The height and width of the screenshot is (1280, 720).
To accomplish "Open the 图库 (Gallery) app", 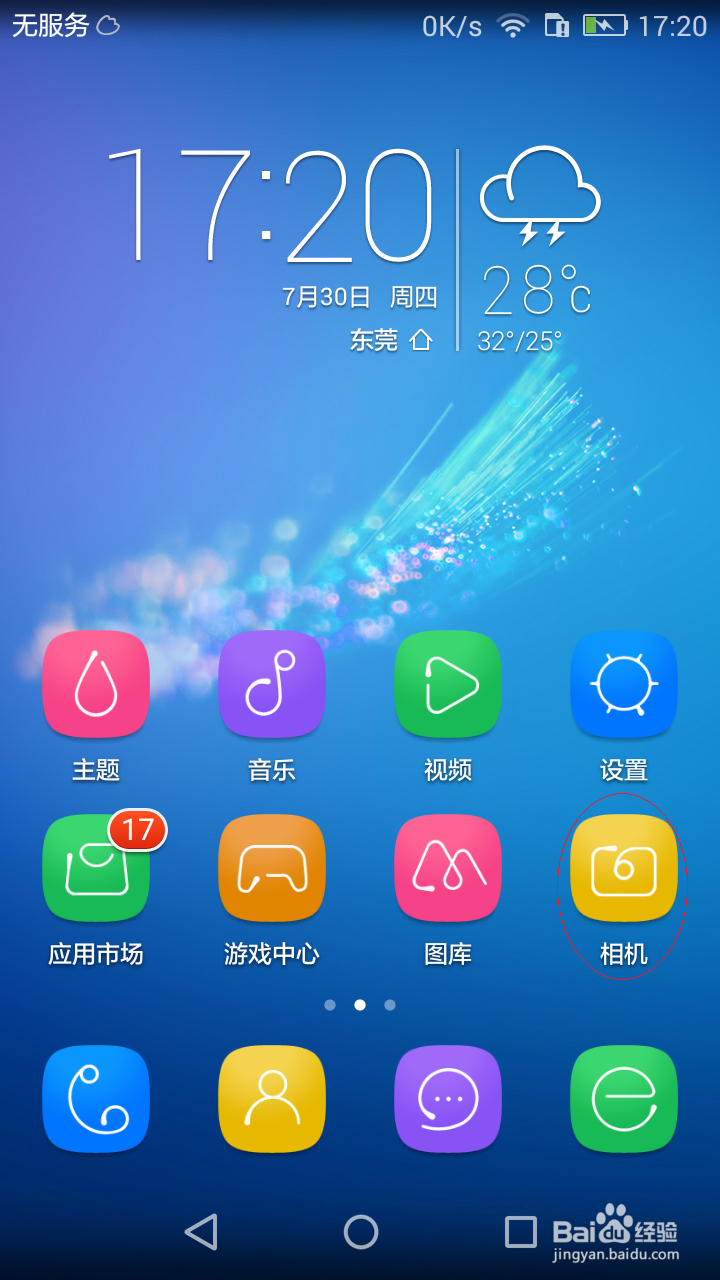I will [447, 868].
